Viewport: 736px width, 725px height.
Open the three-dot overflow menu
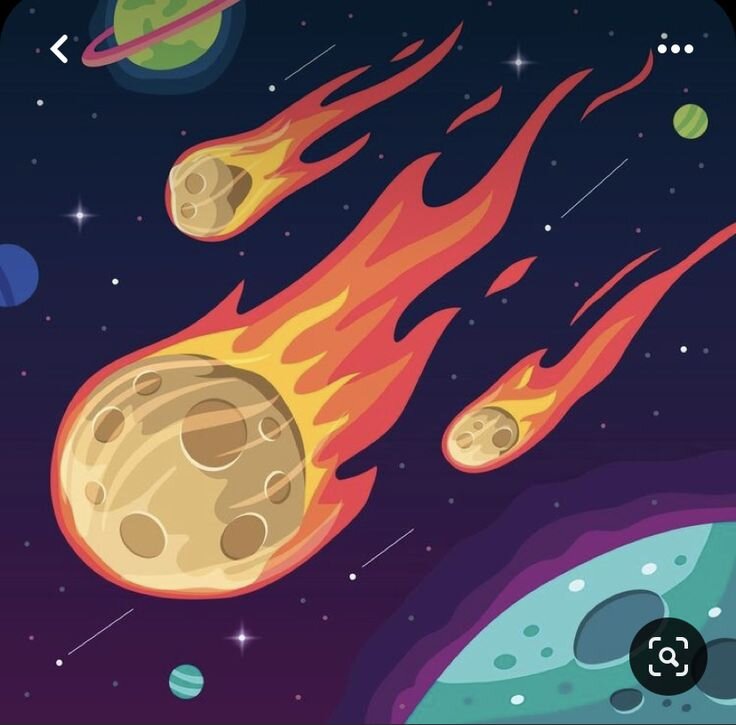pyautogui.click(x=675, y=49)
